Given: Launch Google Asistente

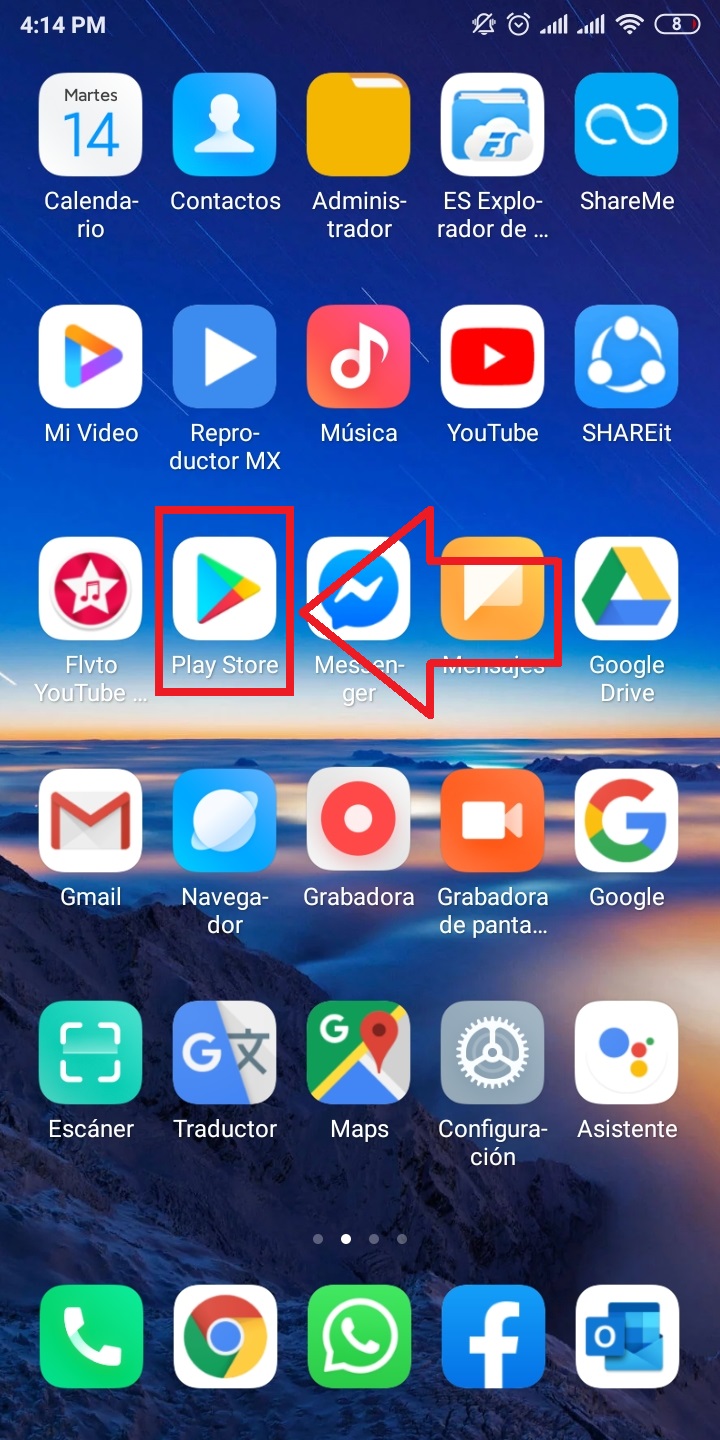Looking at the screenshot, I should coord(627,1053).
